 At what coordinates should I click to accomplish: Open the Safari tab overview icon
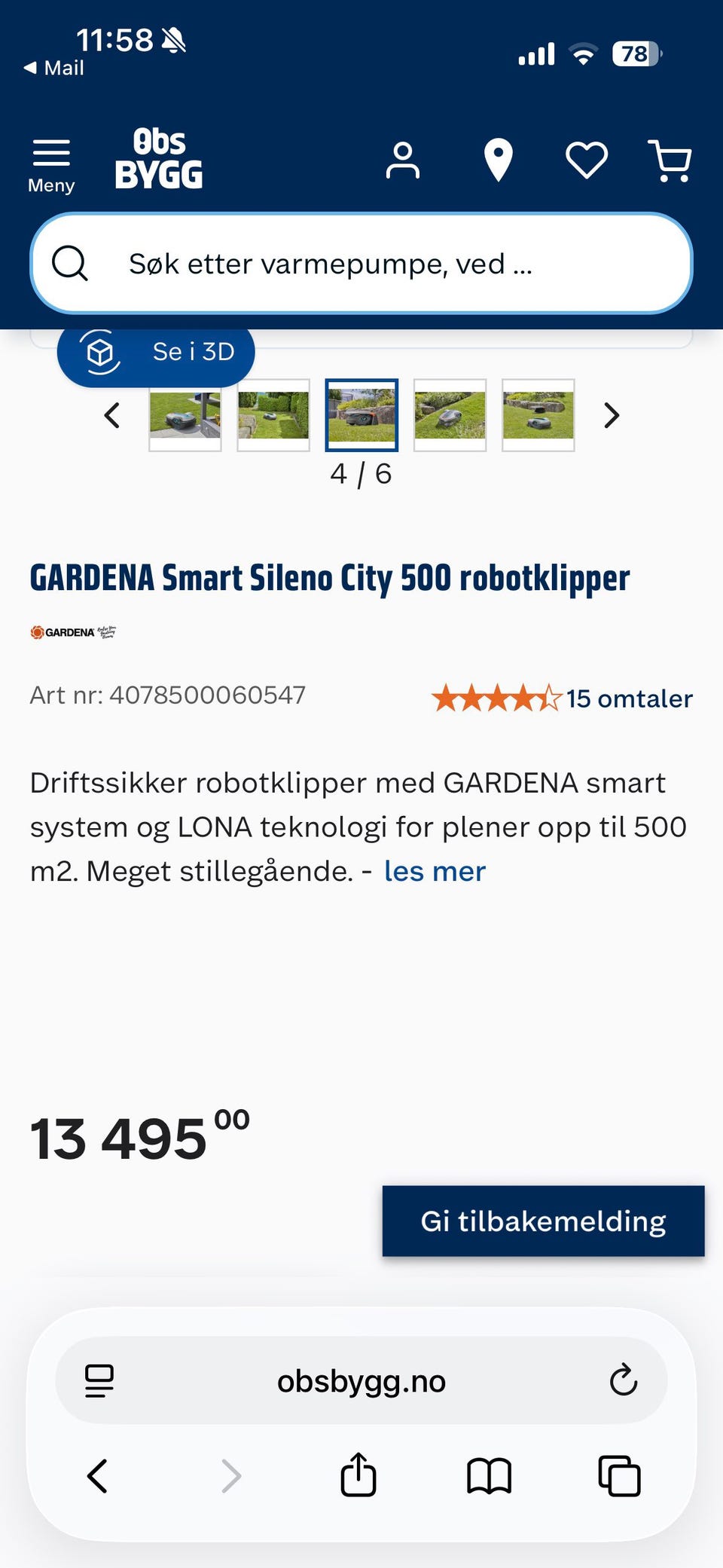pyautogui.click(x=619, y=1475)
